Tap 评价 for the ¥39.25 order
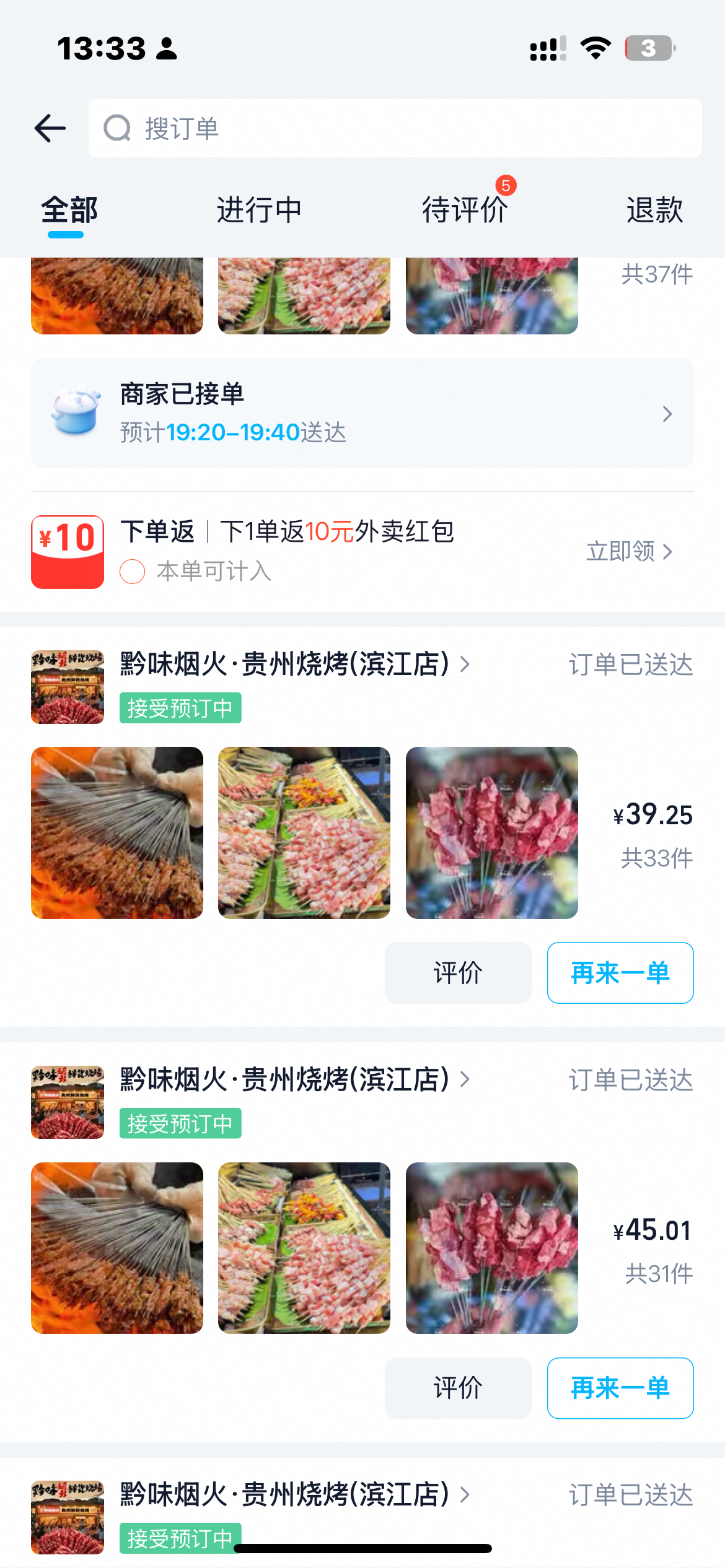The image size is (725, 1568). (x=458, y=973)
